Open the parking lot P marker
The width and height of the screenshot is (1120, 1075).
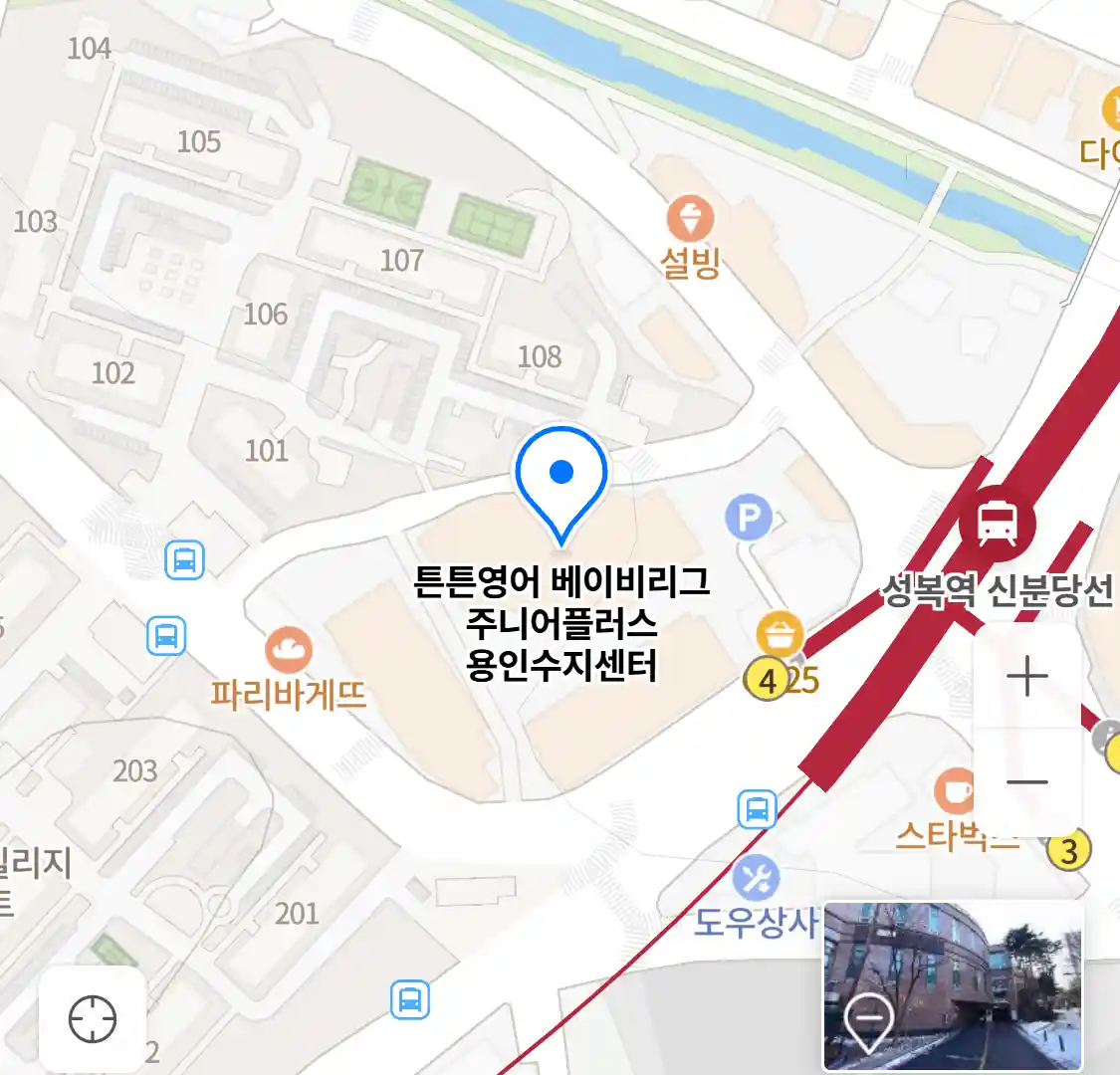749,518
